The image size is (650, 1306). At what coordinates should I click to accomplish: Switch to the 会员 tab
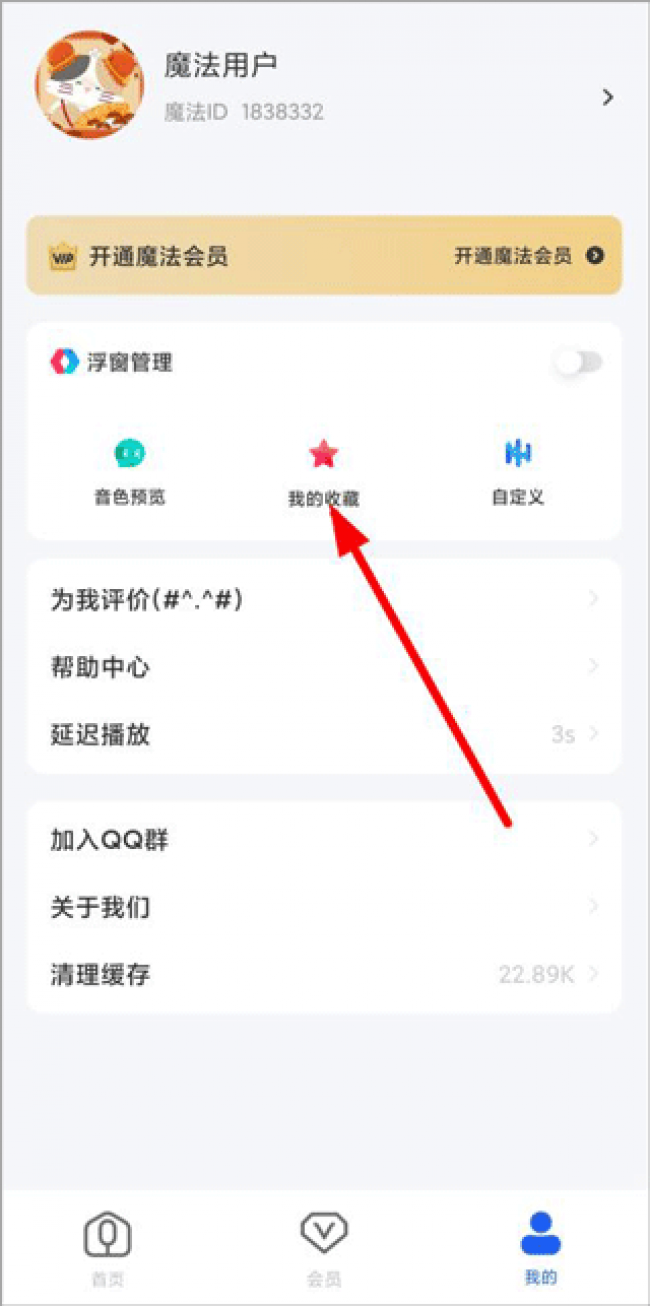[324, 1248]
